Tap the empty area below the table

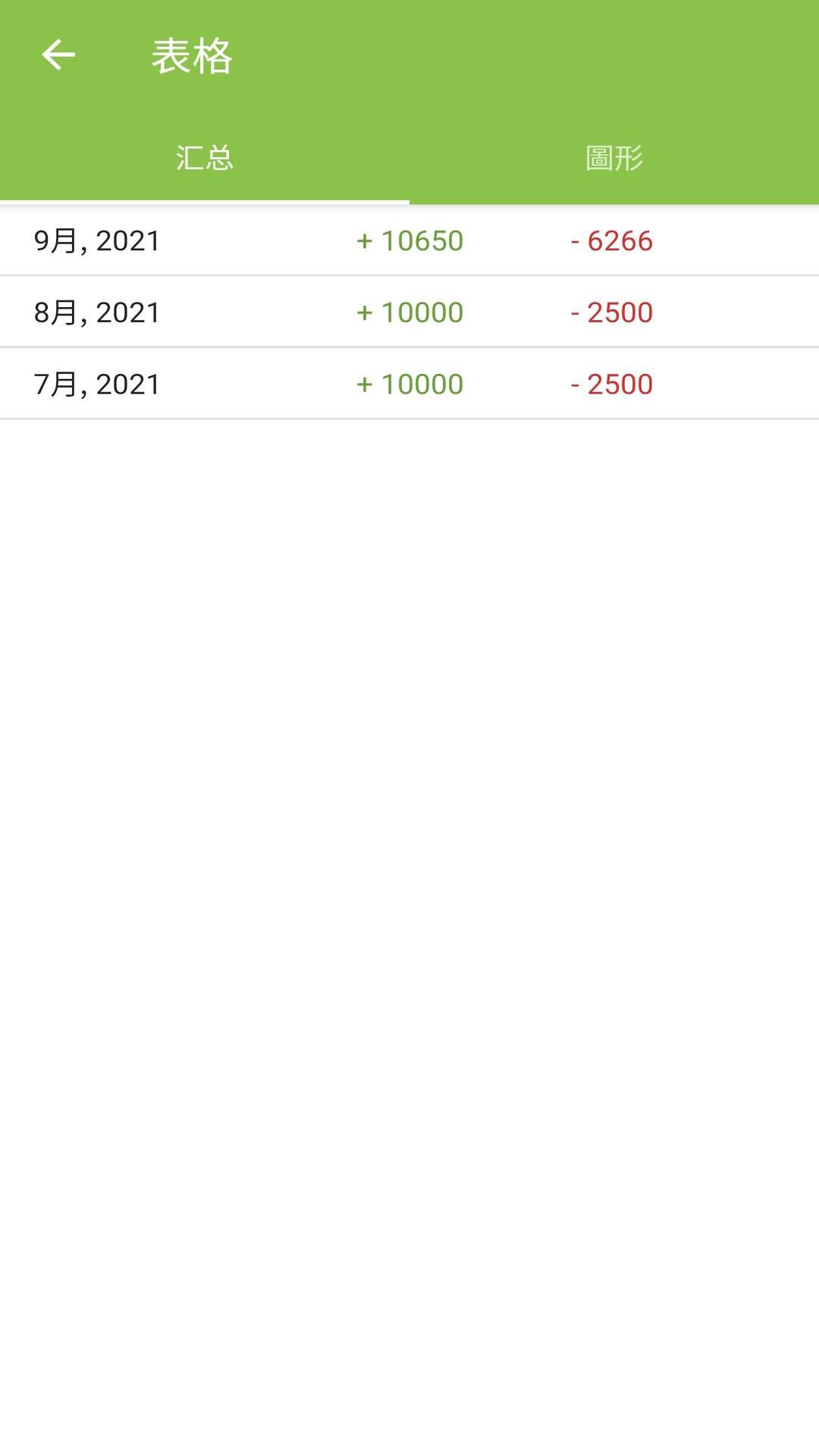click(x=409, y=834)
